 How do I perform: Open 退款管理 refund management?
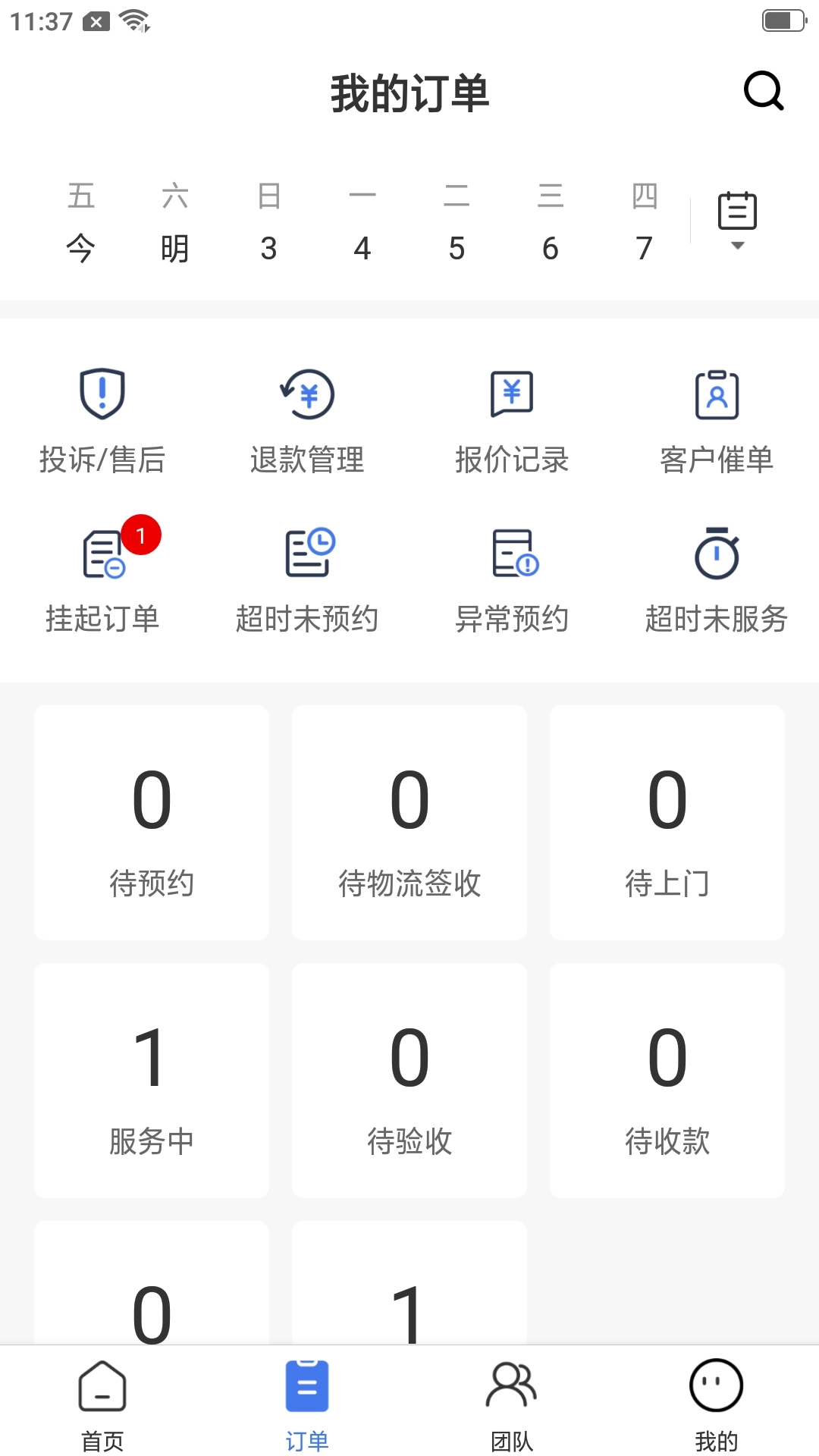coord(308,421)
